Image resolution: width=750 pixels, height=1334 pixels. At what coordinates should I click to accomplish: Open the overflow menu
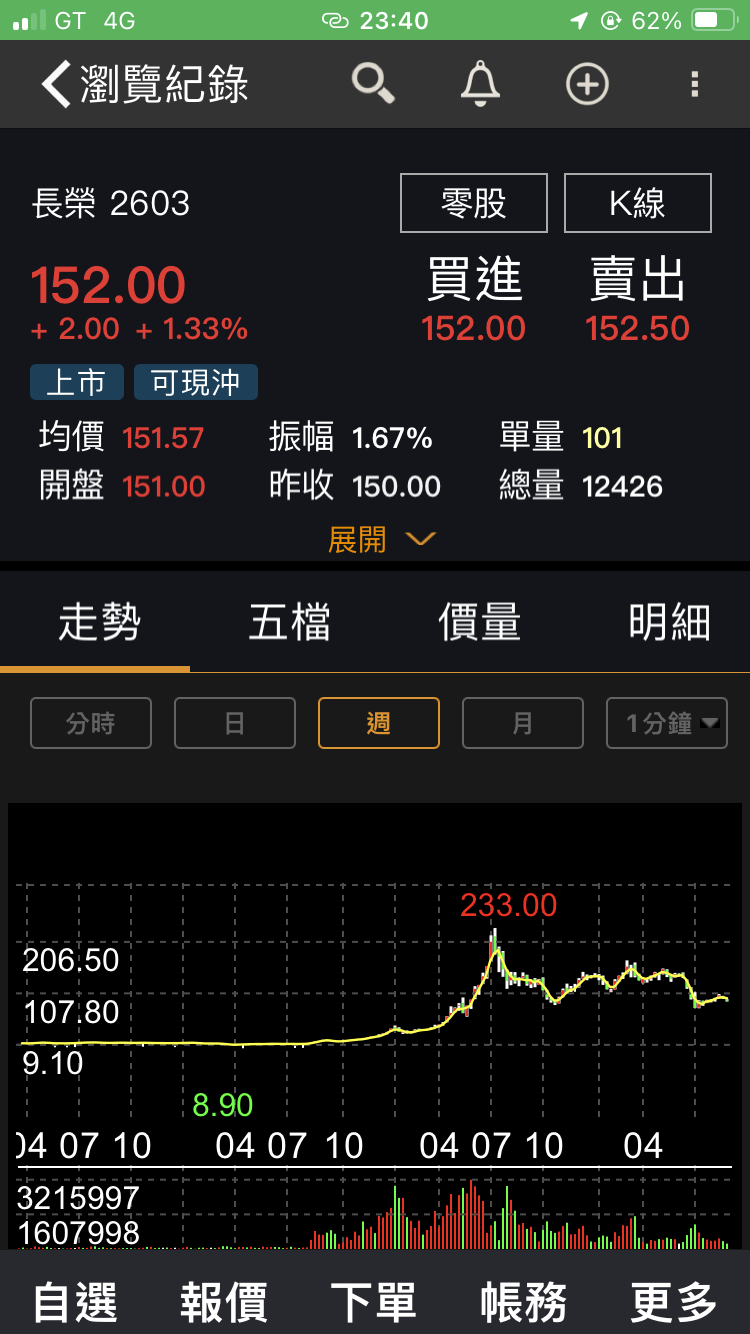(695, 84)
